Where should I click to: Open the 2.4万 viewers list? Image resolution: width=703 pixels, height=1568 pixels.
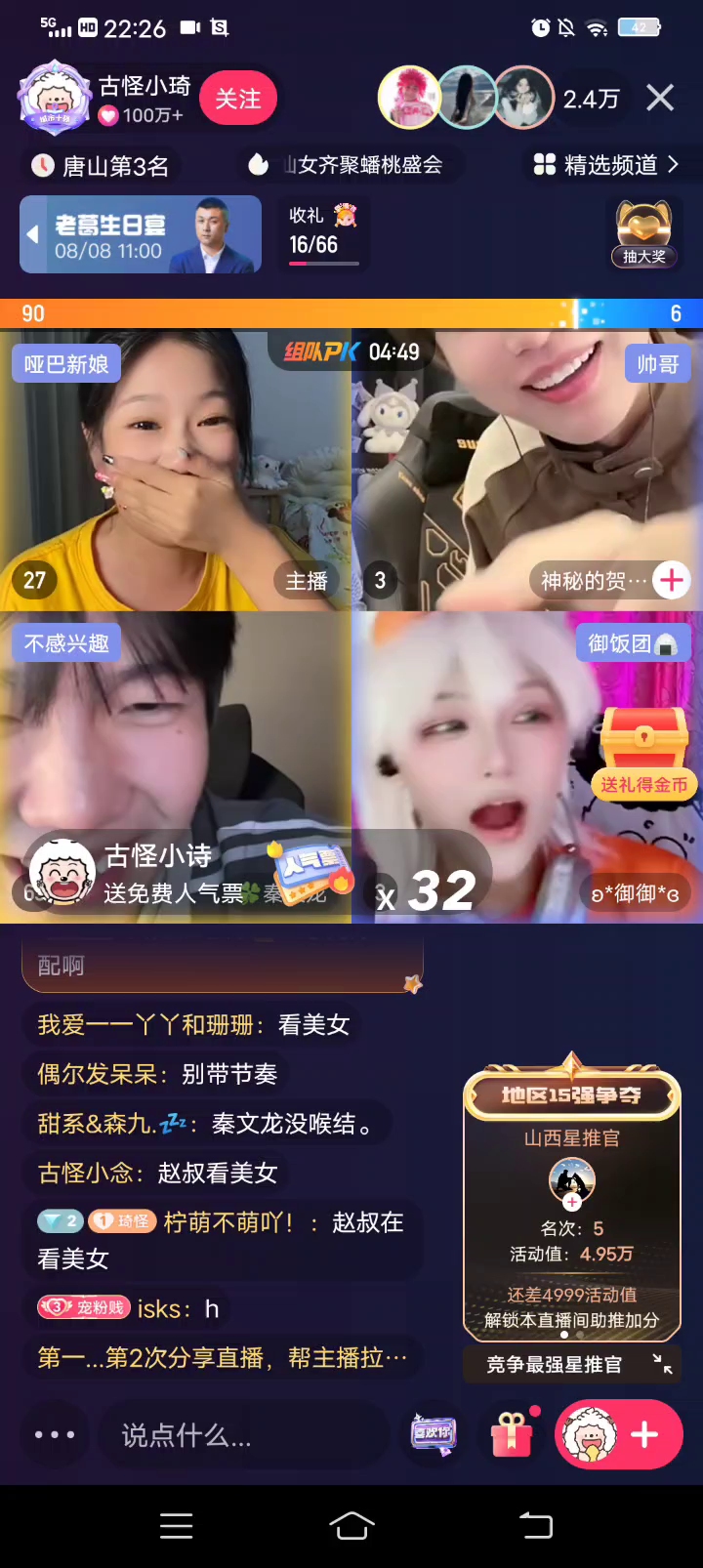pos(591,99)
